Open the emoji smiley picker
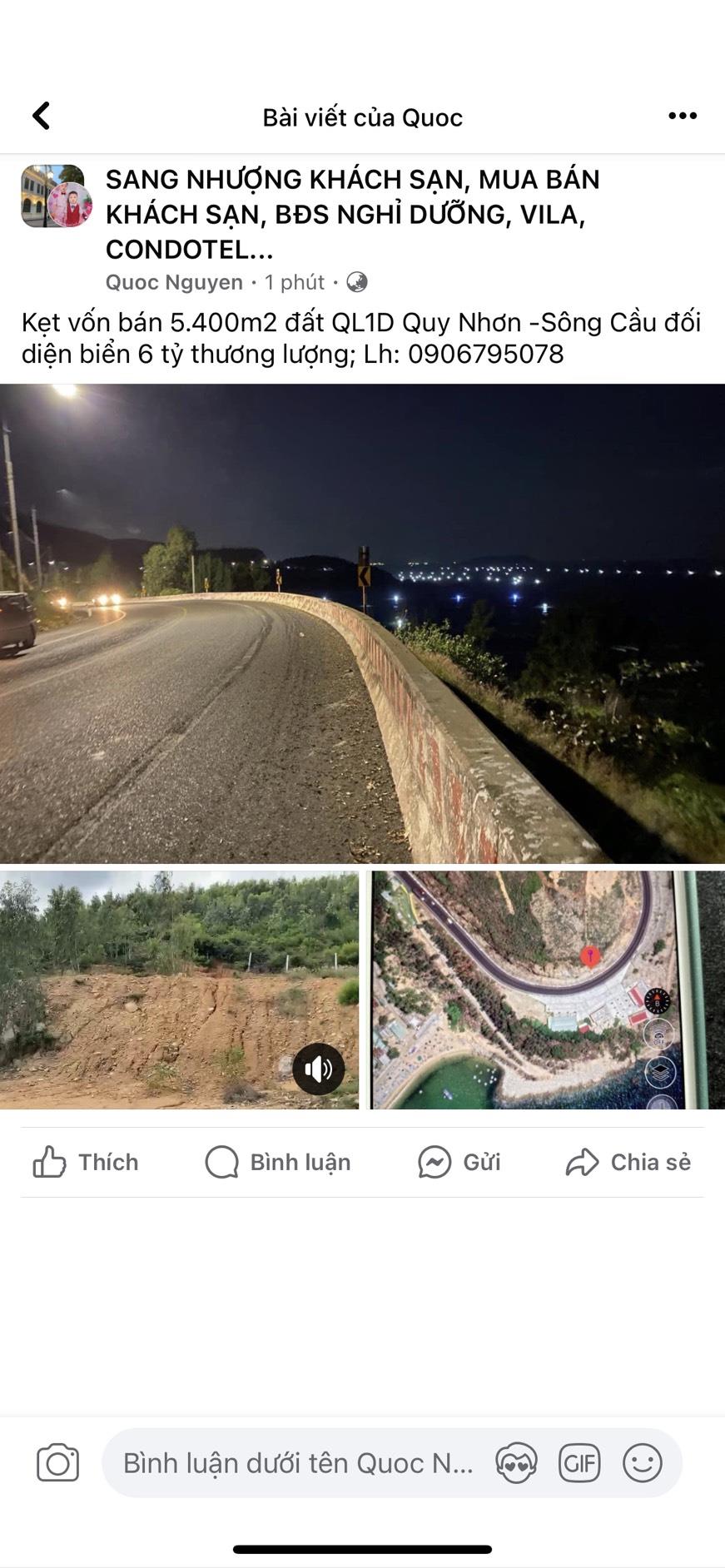 (643, 1462)
